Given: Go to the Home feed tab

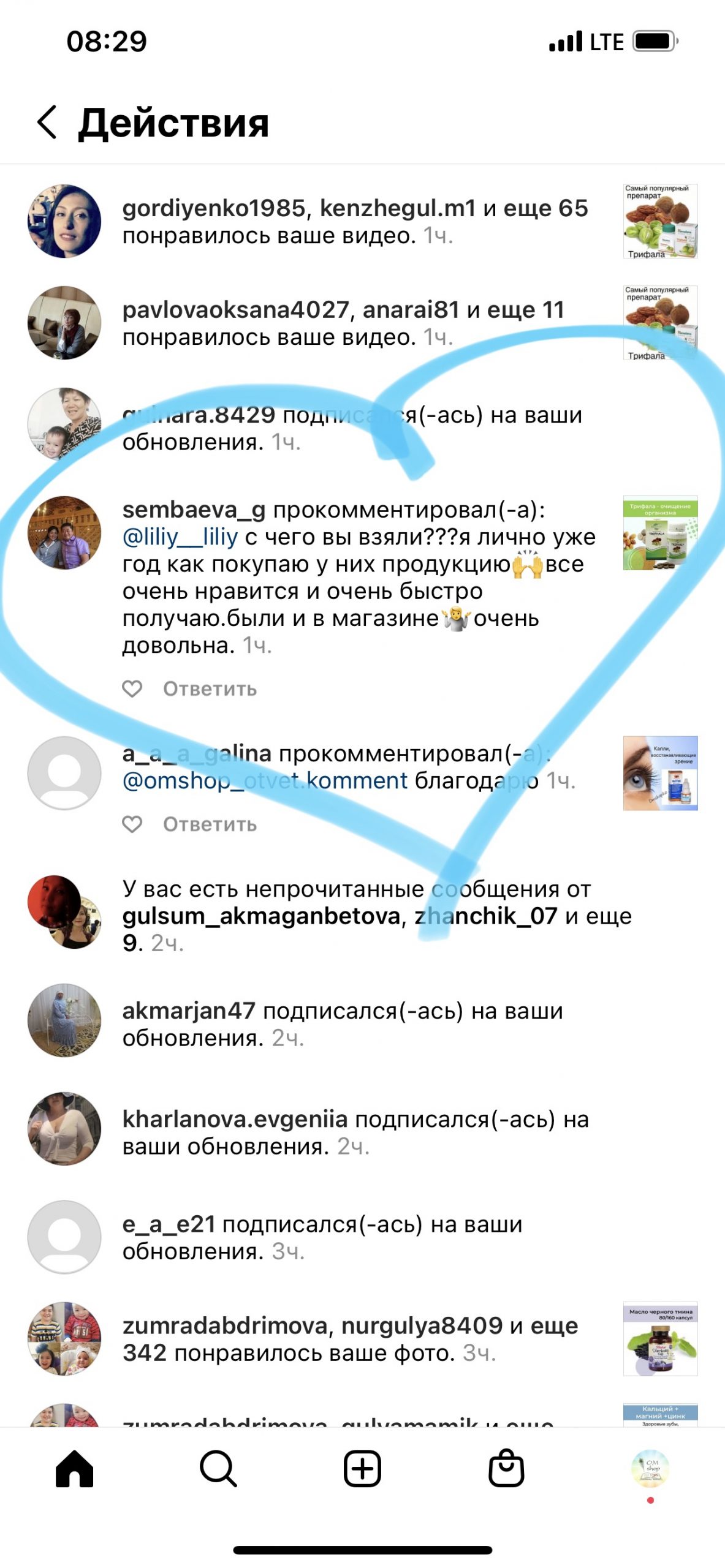Looking at the screenshot, I should pyautogui.click(x=74, y=1468).
